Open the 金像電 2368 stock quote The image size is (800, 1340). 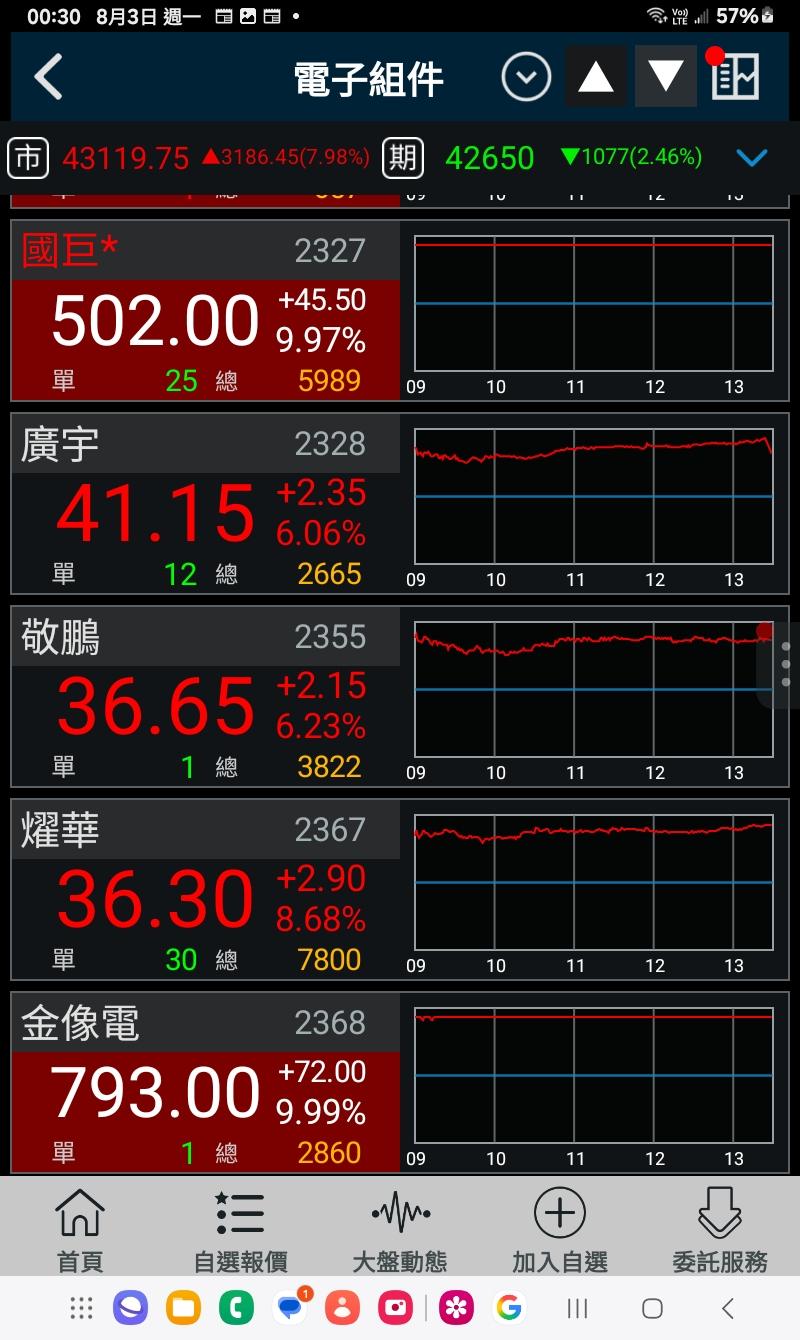tap(205, 1083)
